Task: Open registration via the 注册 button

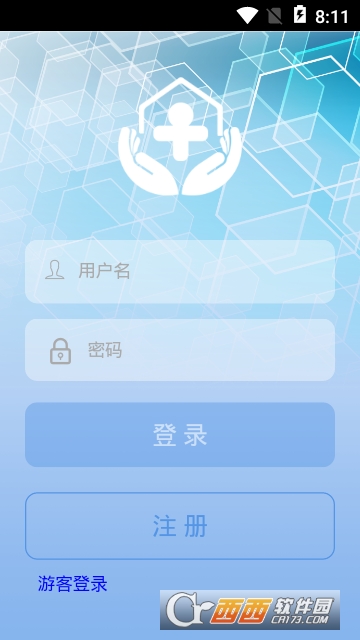Action: coord(180,526)
